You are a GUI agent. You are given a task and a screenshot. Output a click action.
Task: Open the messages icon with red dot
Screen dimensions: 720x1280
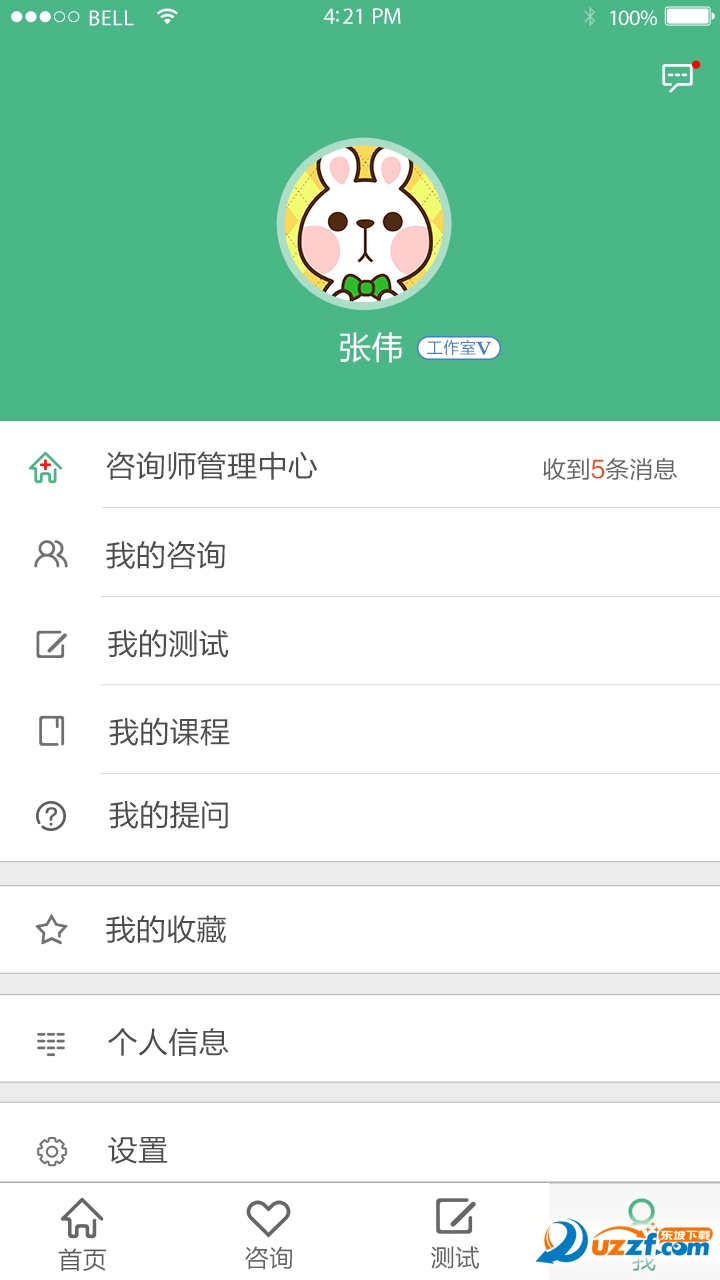[x=678, y=77]
